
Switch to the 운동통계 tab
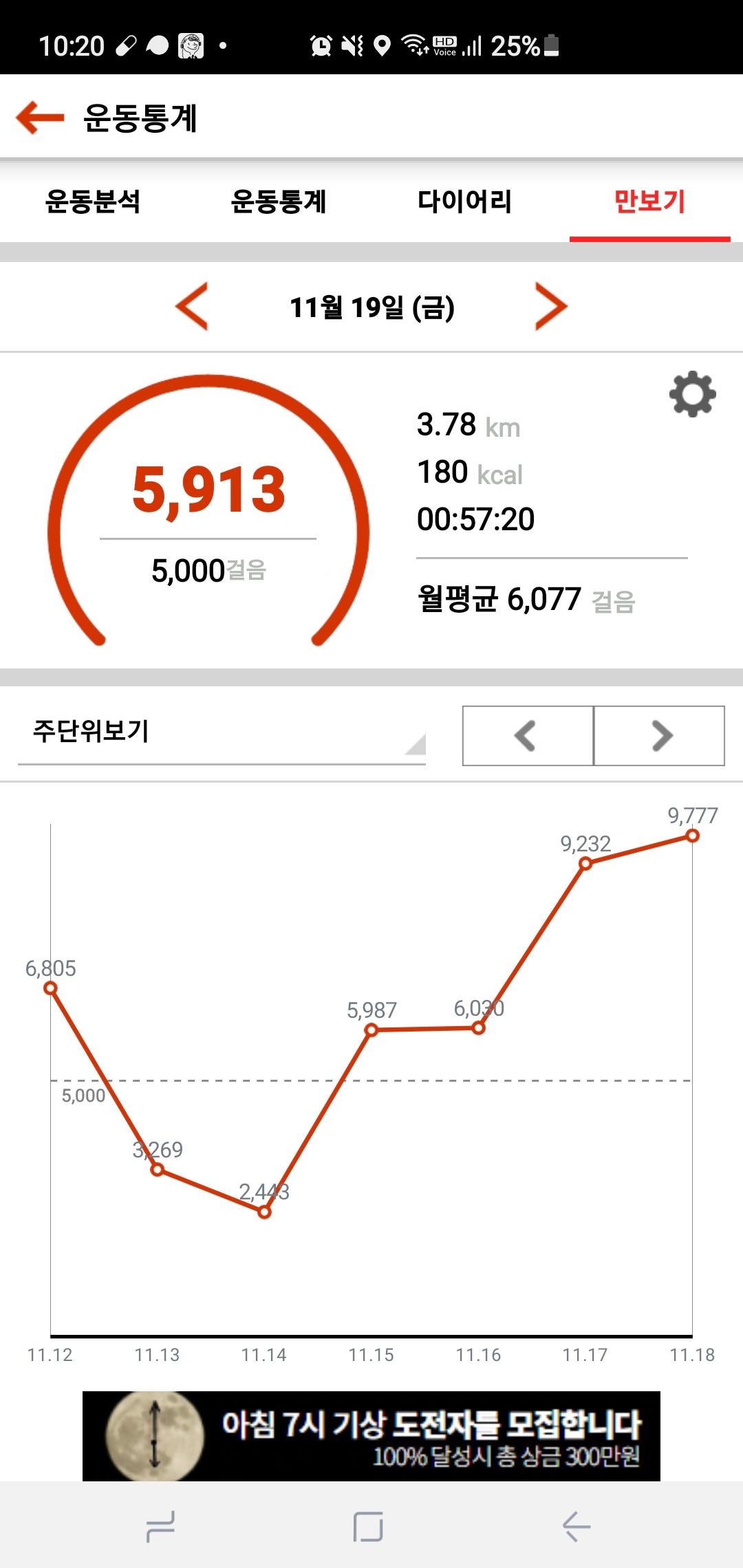point(278,202)
